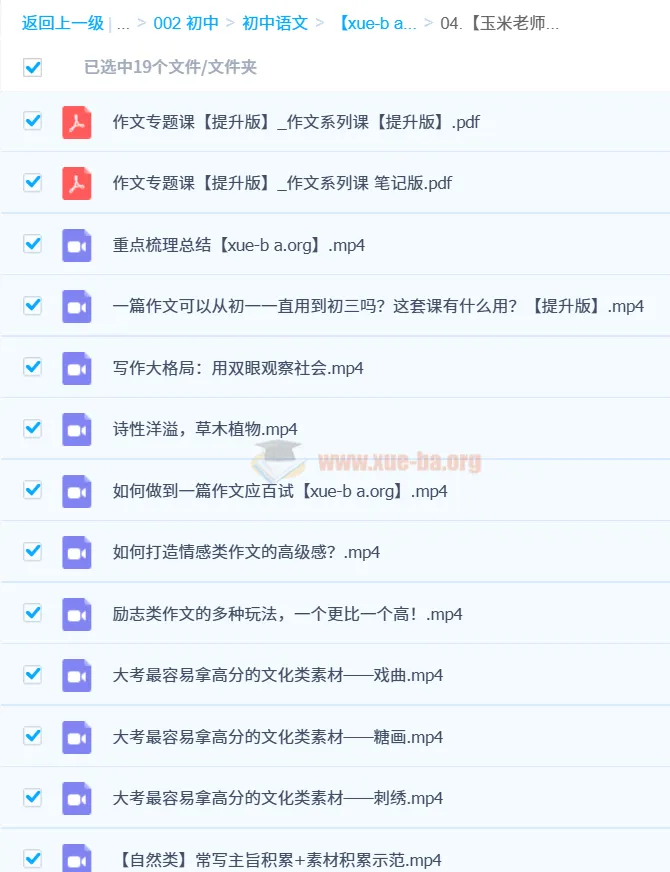Uncheck the 文化类素材——糖画.mp4 file
The height and width of the screenshot is (872, 670).
(x=33, y=736)
